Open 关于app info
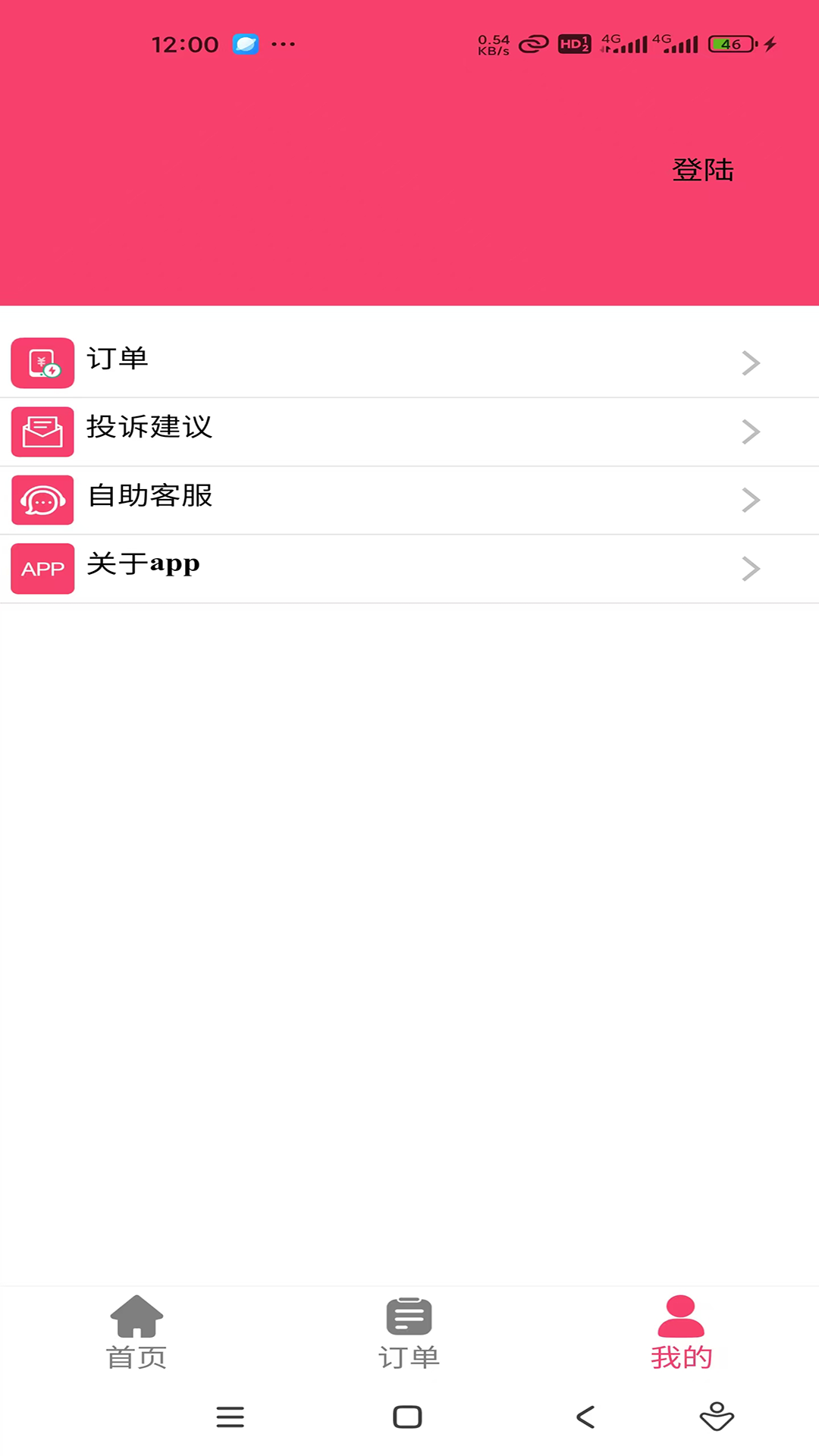This screenshot has width=819, height=1456. [x=409, y=568]
